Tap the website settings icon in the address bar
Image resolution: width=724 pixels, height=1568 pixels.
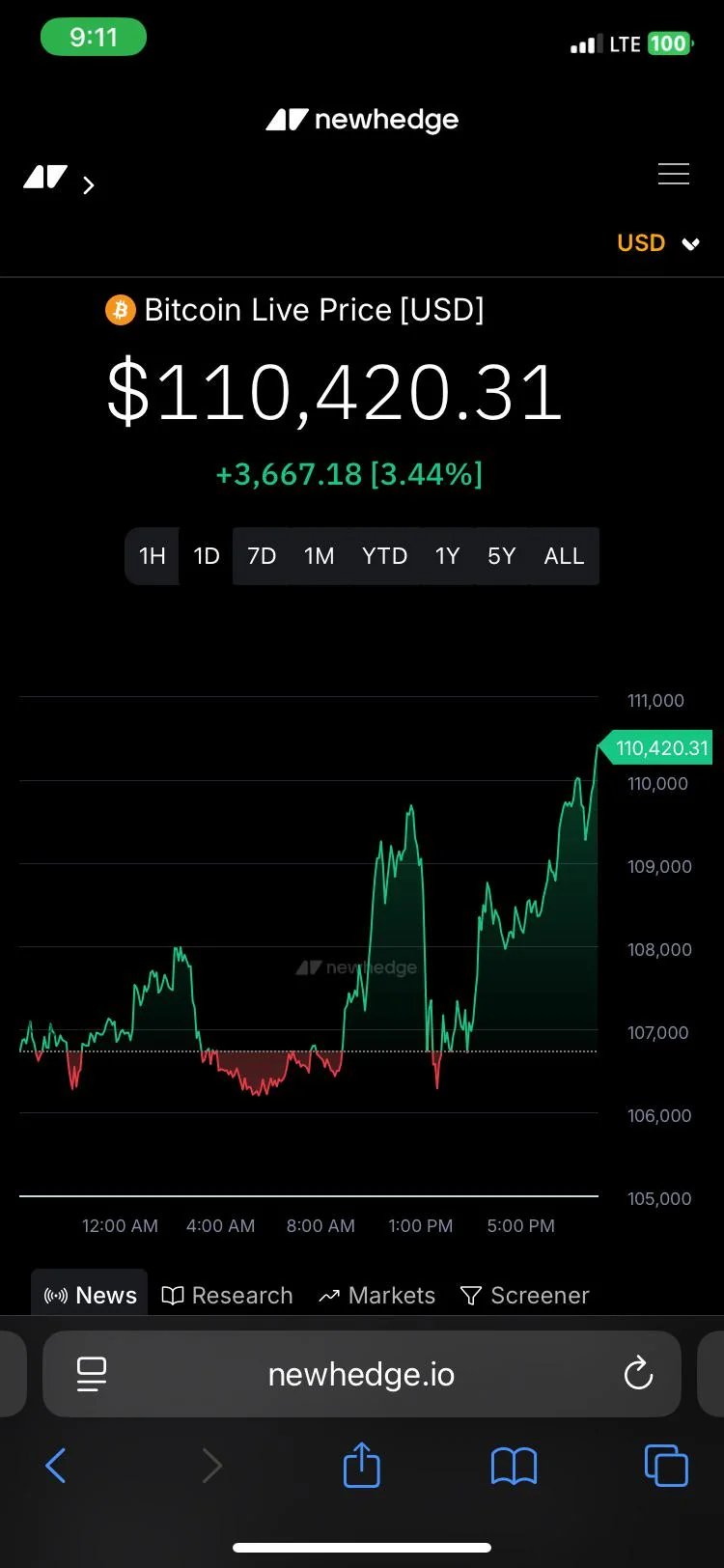coord(92,1374)
